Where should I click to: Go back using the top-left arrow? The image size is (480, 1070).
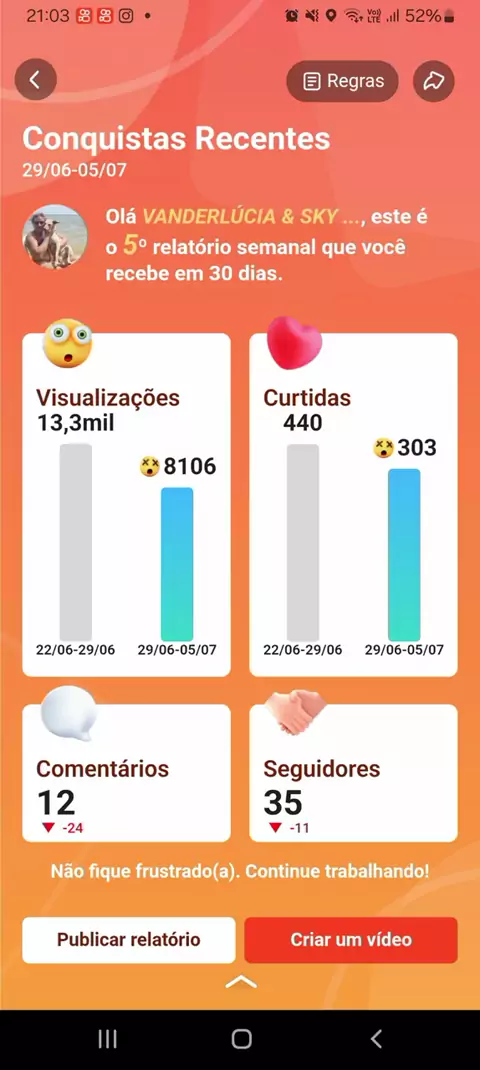[x=36, y=81]
